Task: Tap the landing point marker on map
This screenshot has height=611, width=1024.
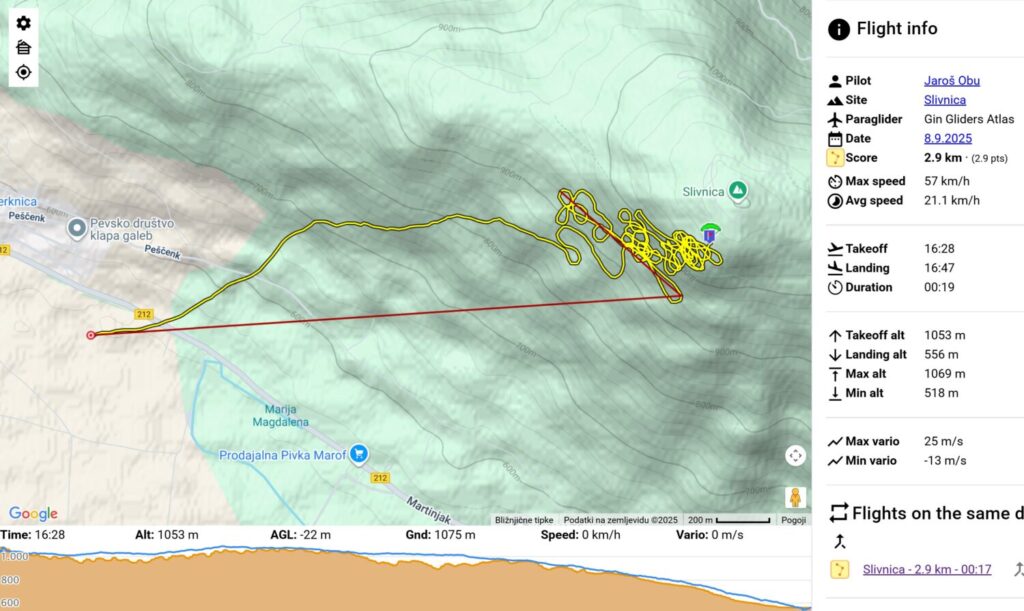Action: coord(91,335)
